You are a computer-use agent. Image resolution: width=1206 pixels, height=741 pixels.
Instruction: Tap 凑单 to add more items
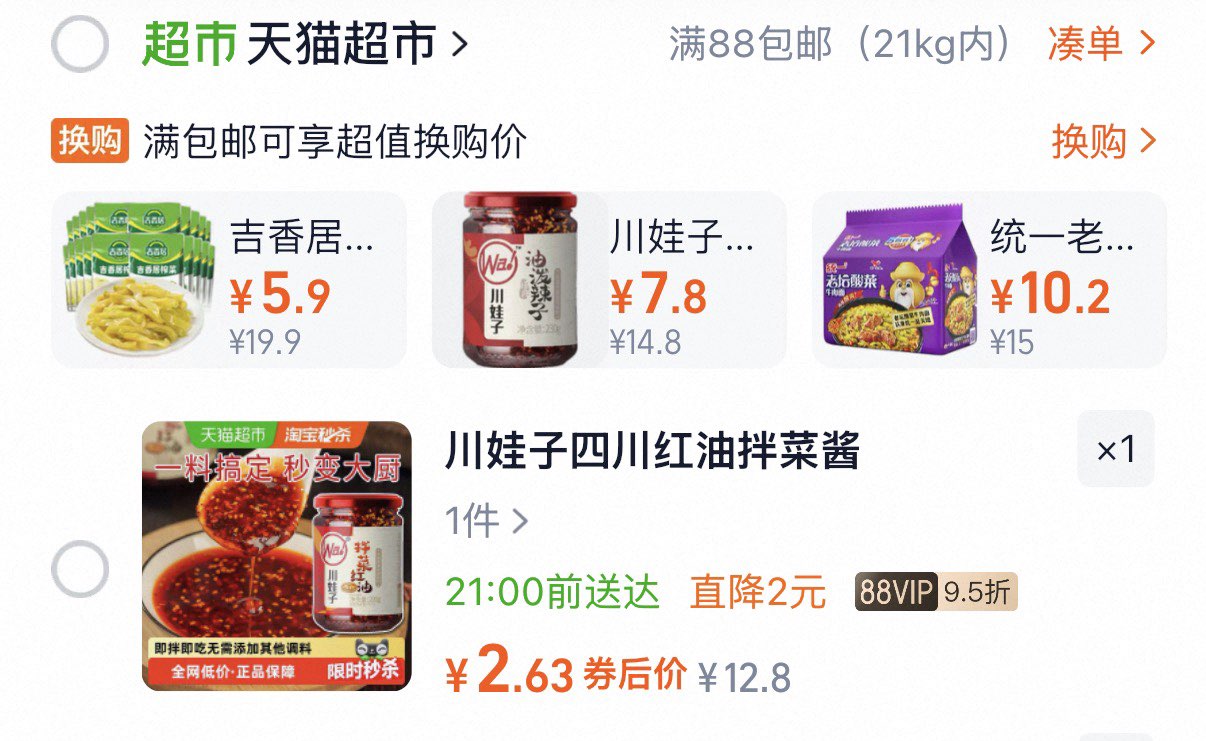[1101, 44]
